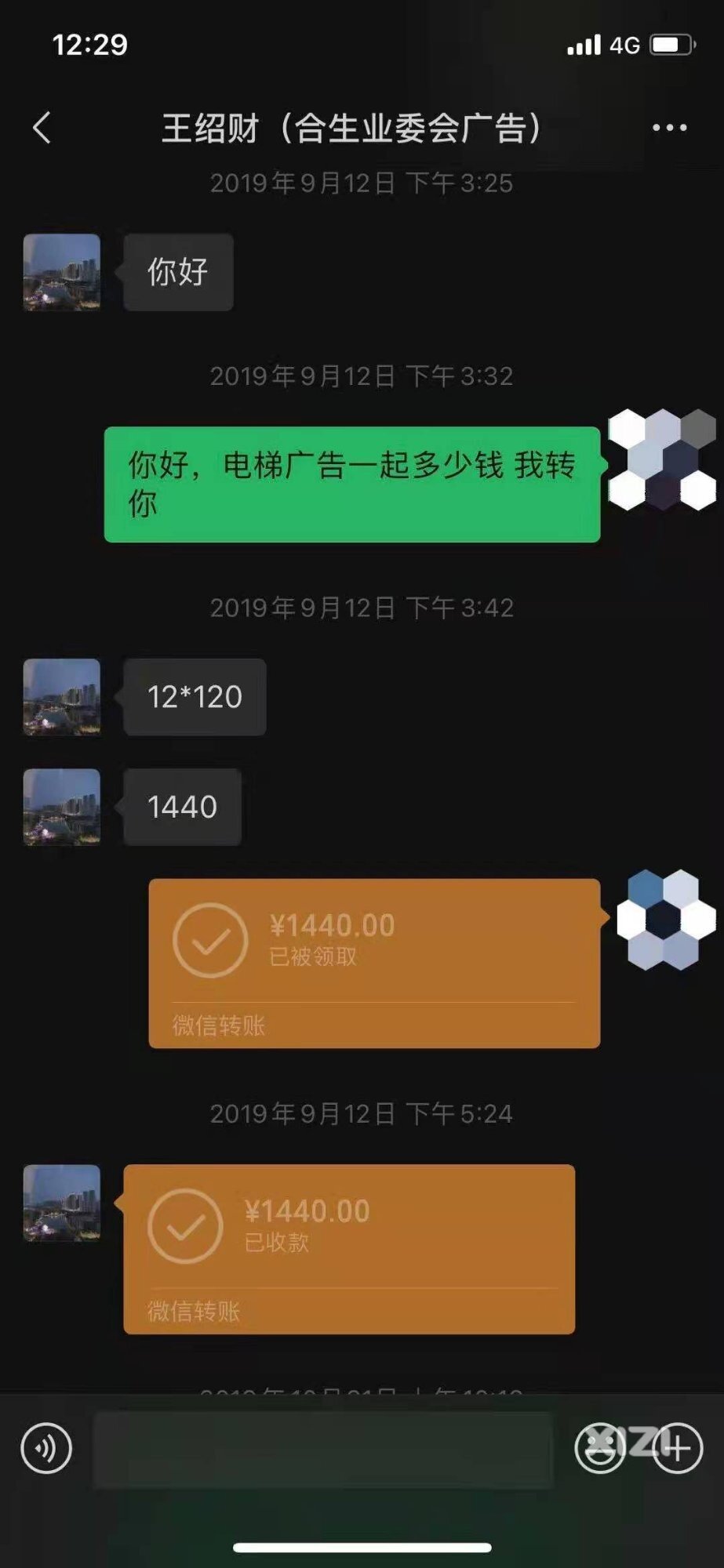724x1568 pixels.
Task: Open the ¥1440.00 transfer marked 已被领取
Action: coord(374,963)
